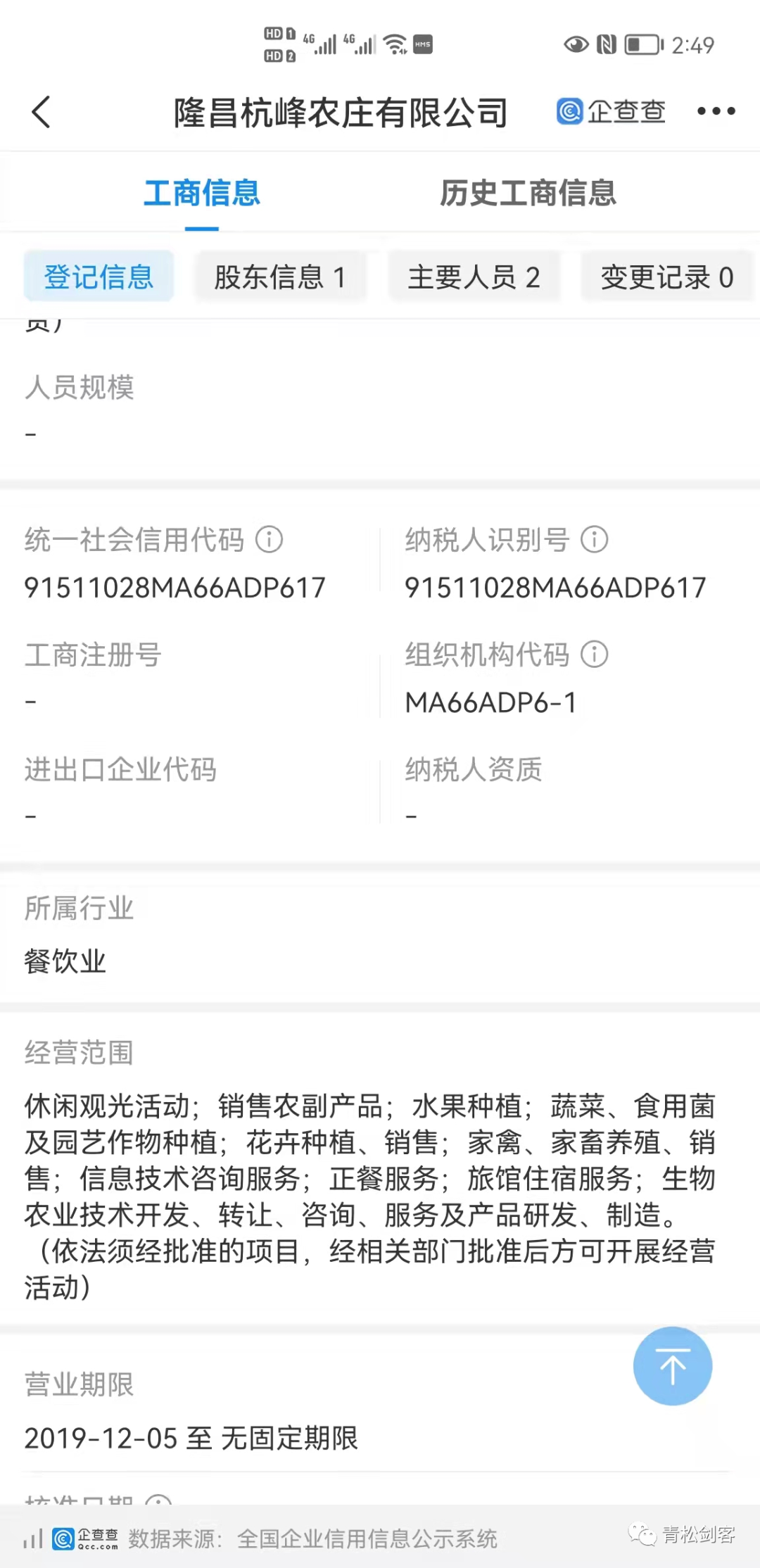Switch to the 历史工商信息 tab
The image size is (760, 1568).
(x=528, y=193)
